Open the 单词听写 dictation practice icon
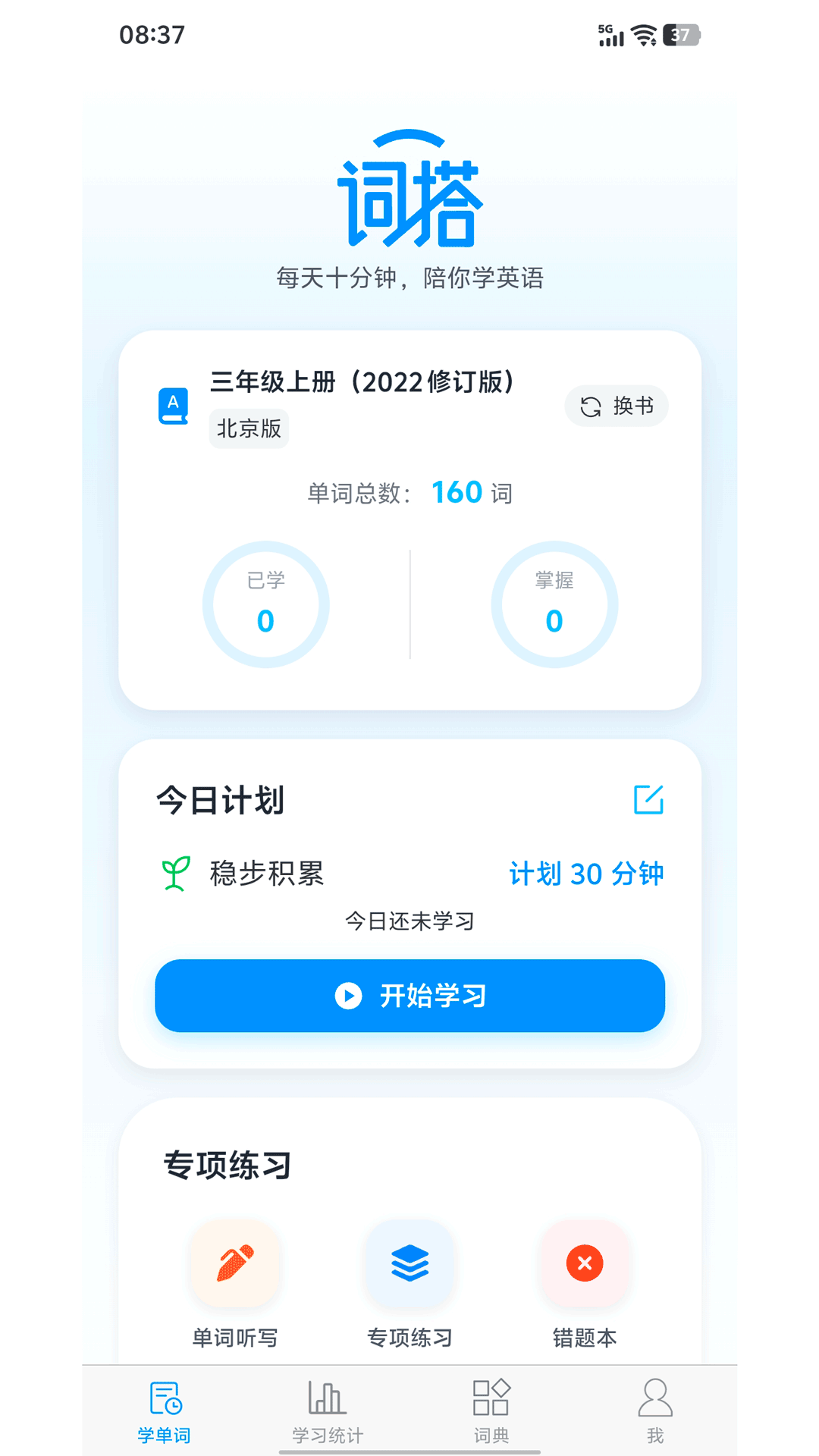This screenshot has width=819, height=1456. (x=235, y=1265)
